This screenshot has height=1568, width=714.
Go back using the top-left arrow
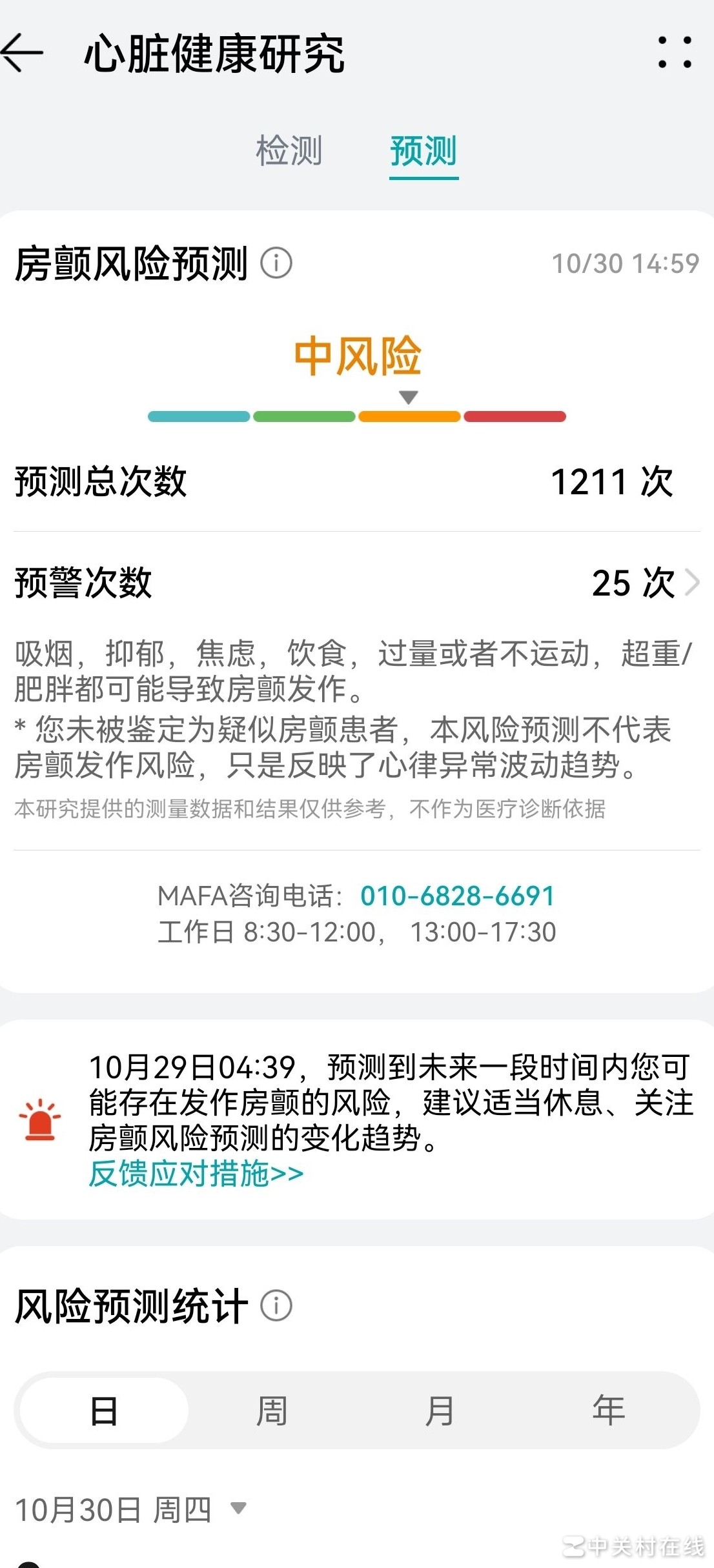[x=23, y=53]
